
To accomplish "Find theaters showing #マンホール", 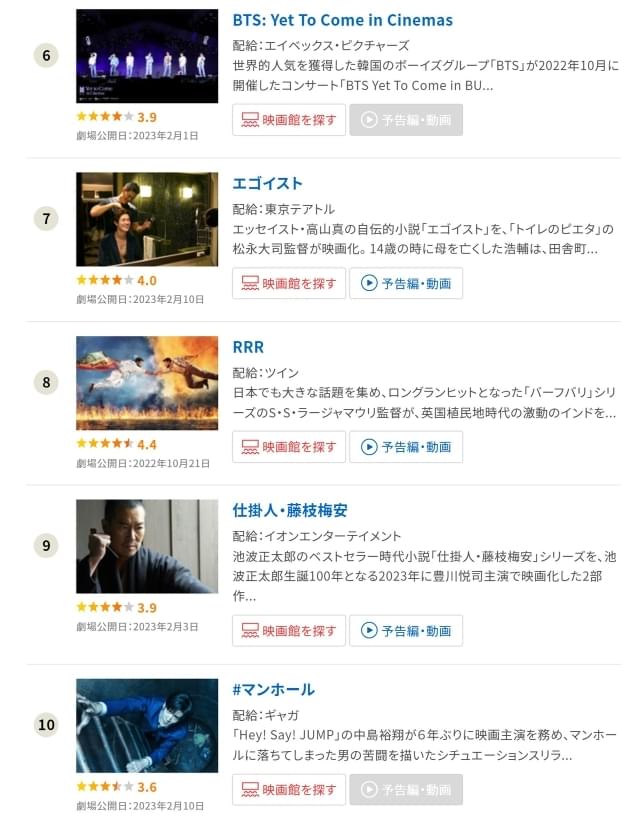I will pyautogui.click(x=289, y=790).
